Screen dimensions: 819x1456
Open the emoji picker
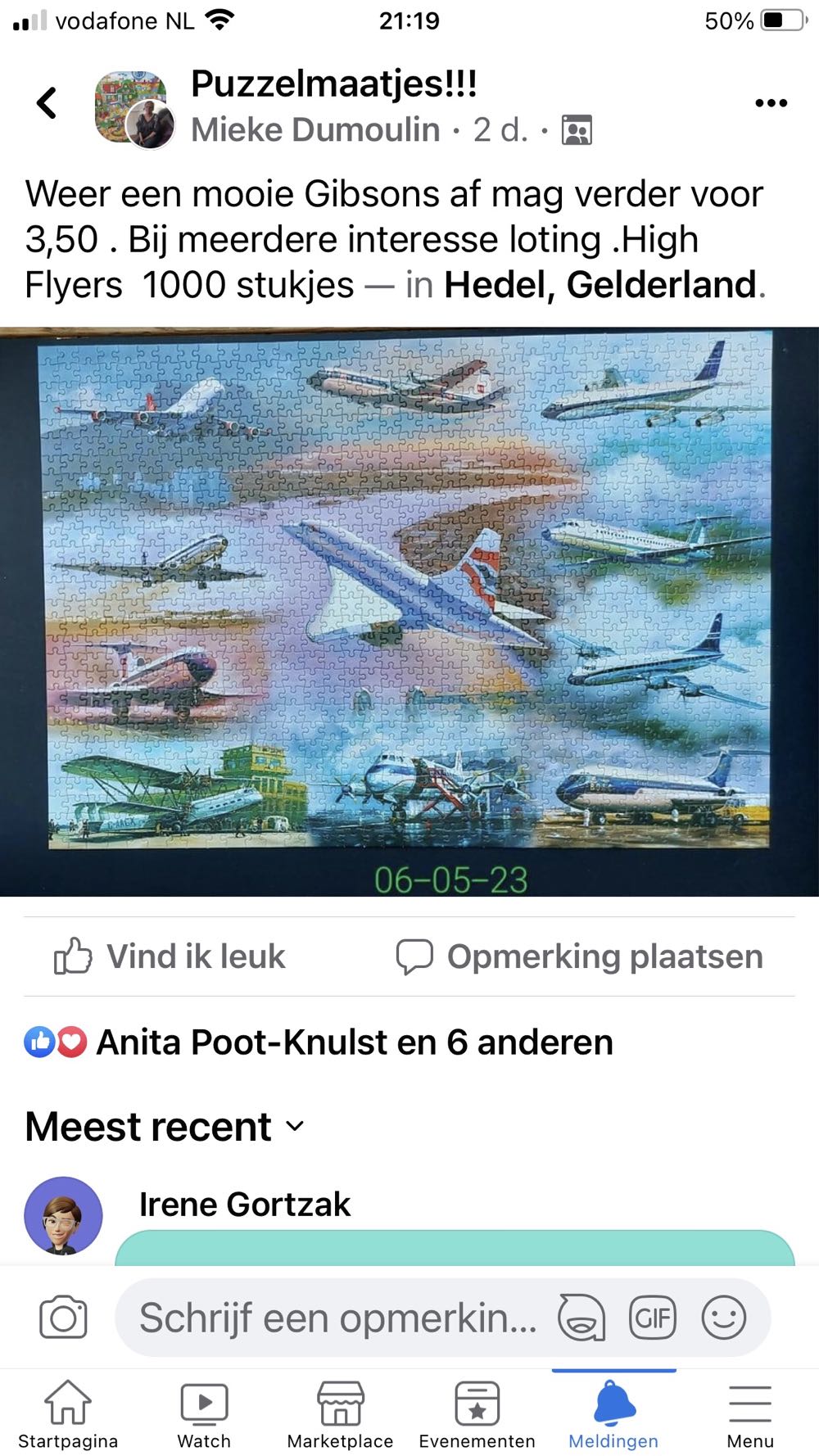point(723,1318)
